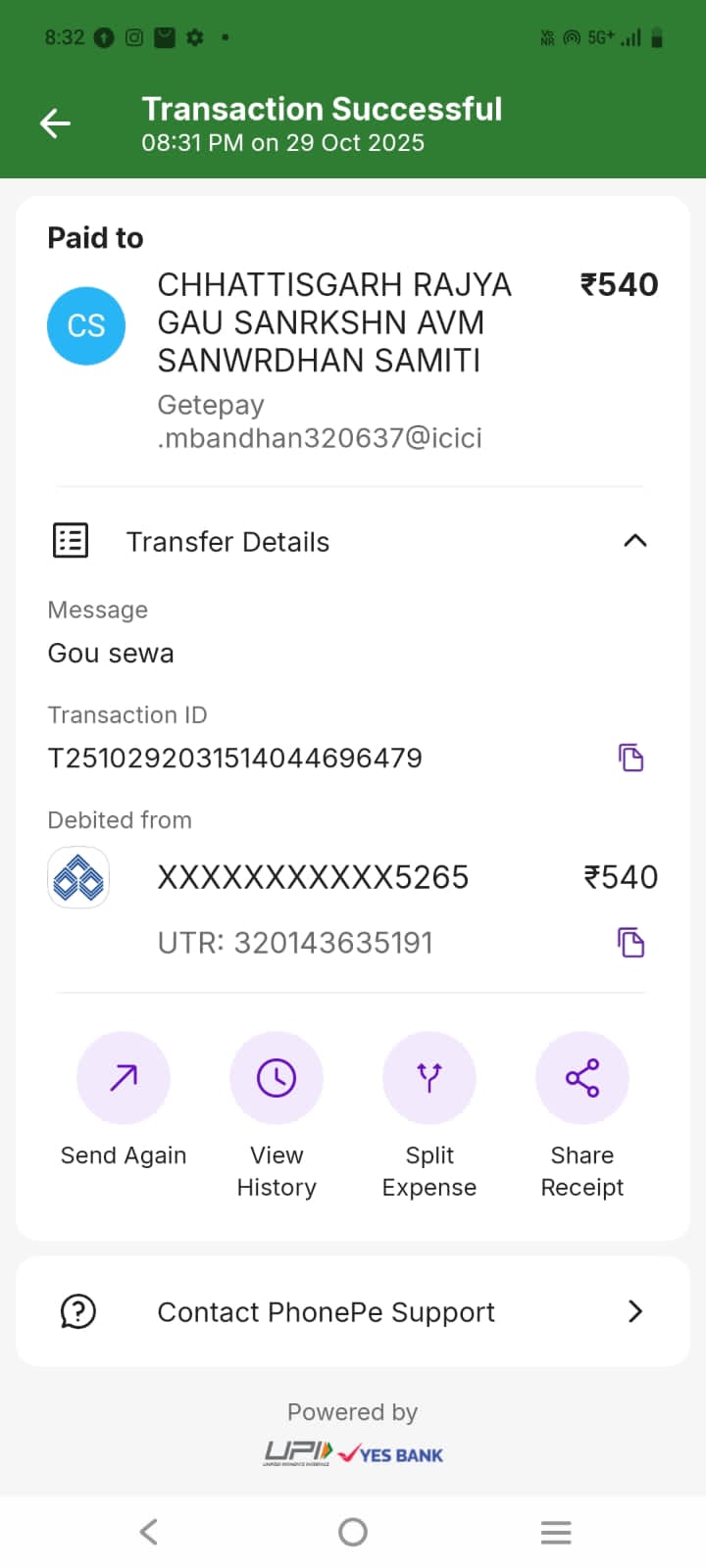
Task: Tap Send Again to repeat payment
Action: point(124,1078)
